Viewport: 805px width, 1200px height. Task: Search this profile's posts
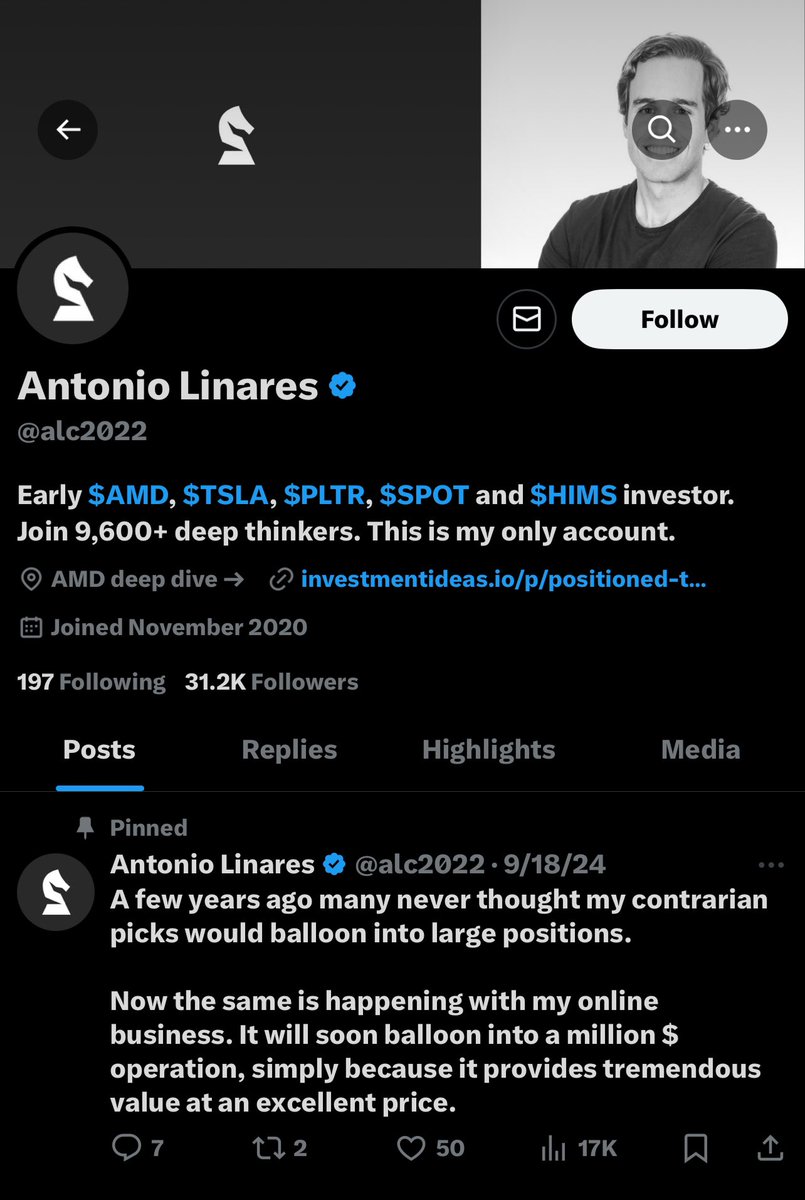coord(661,129)
